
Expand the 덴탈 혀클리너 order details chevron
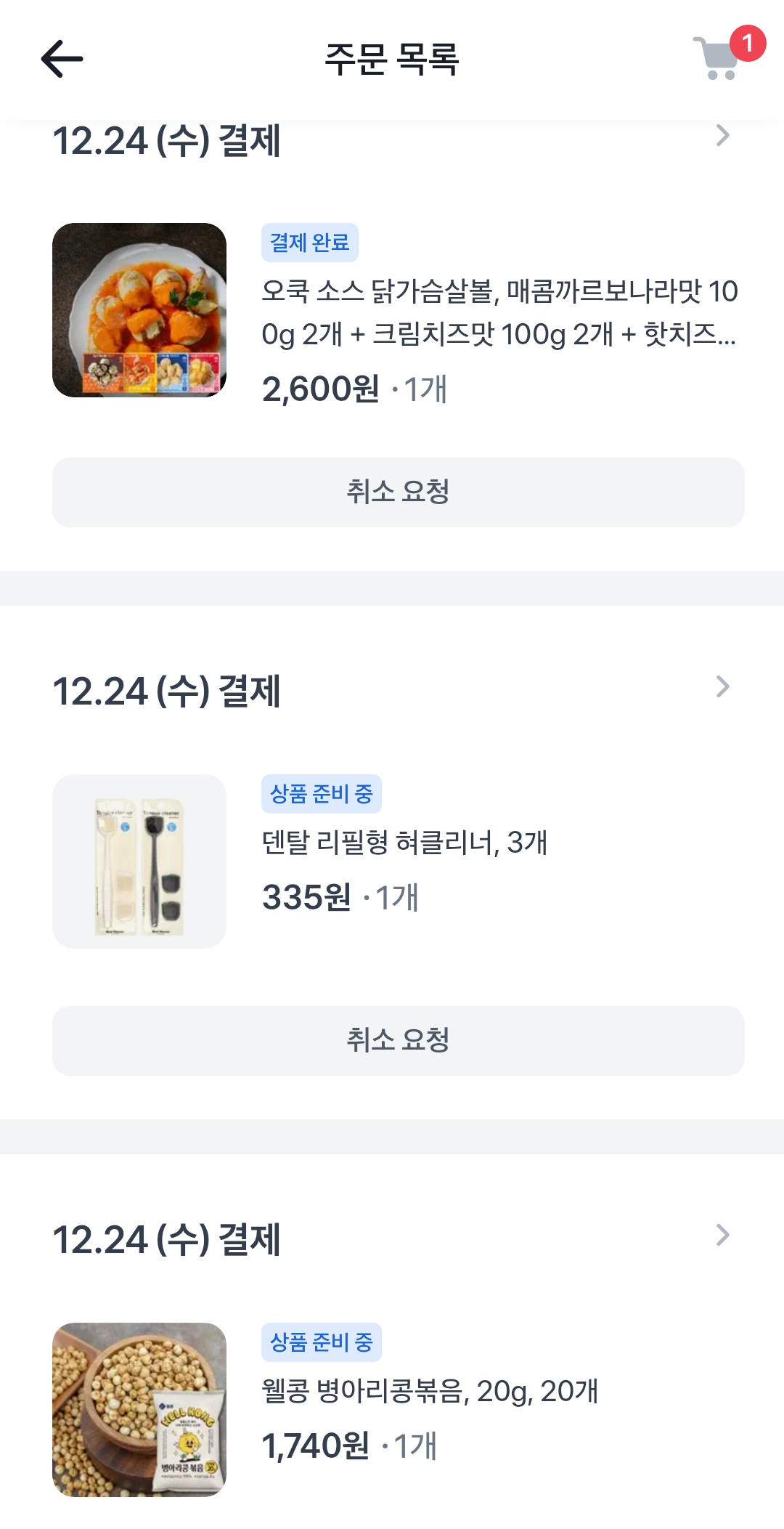(x=722, y=686)
